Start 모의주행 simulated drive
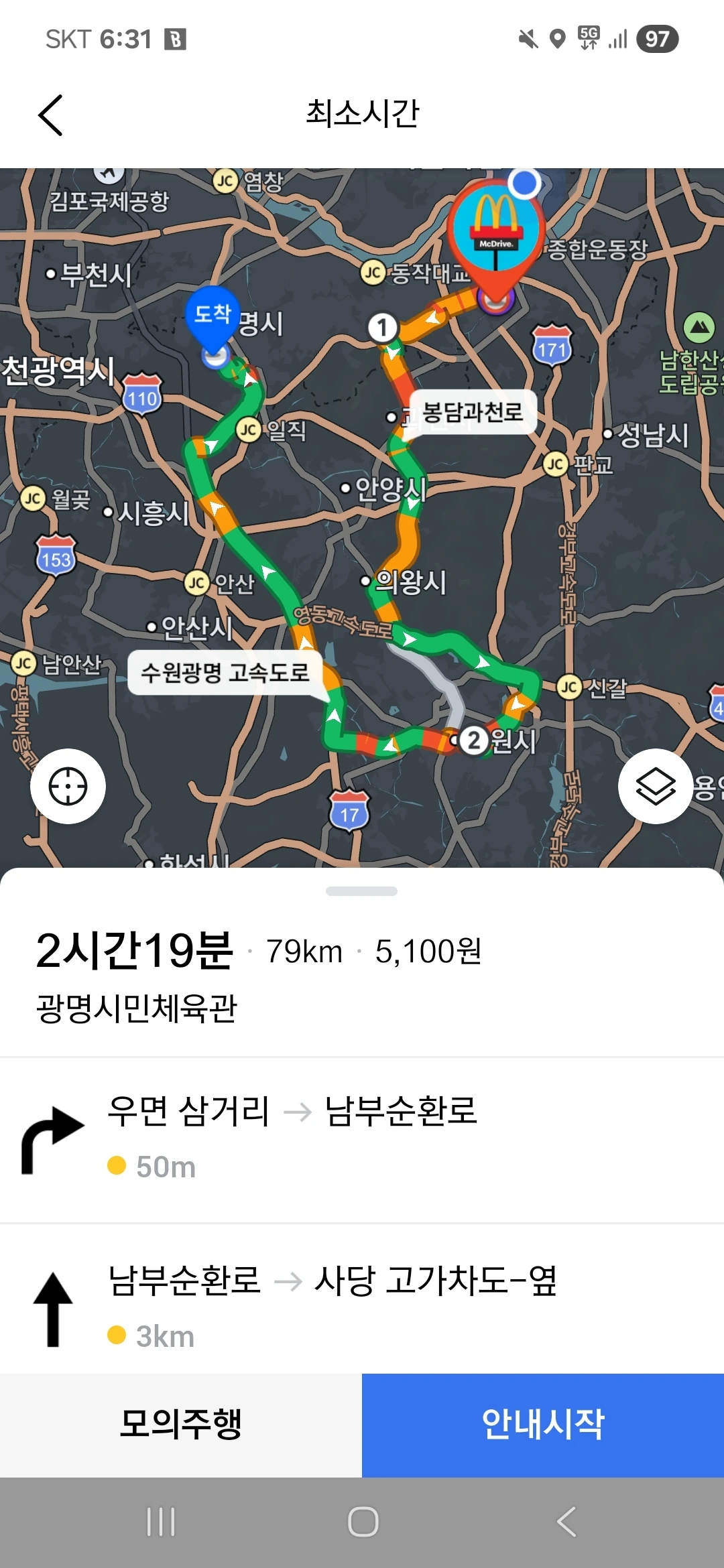724x1568 pixels. click(x=181, y=1425)
